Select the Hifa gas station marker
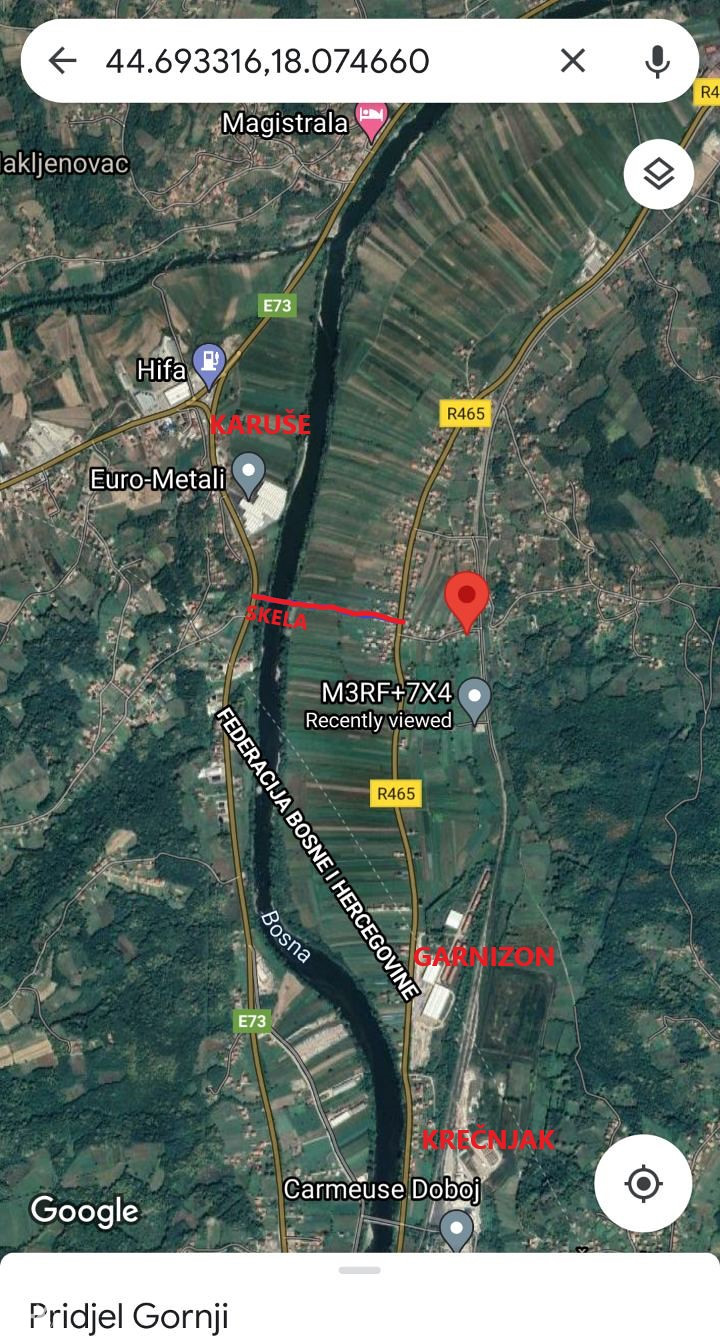Screen dimensions: 720x1344 [x=209, y=366]
